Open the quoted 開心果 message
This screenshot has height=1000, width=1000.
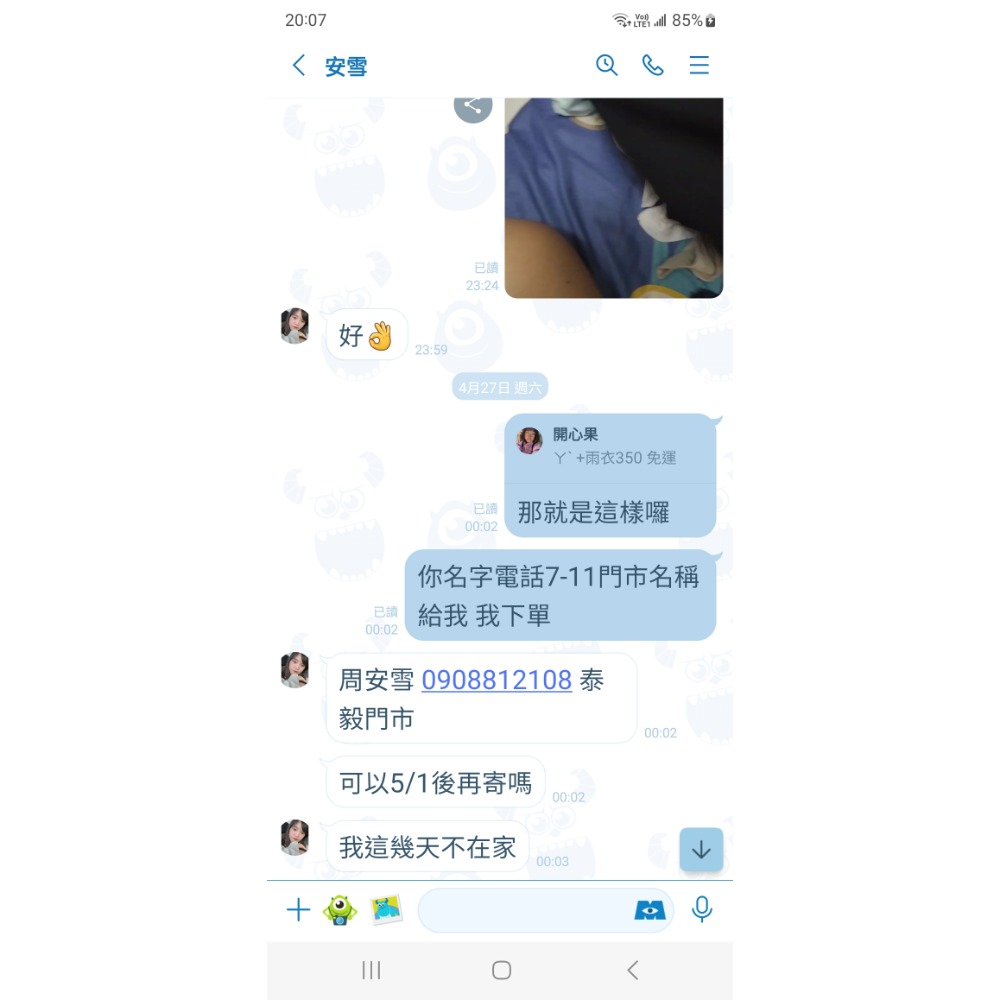pos(610,449)
